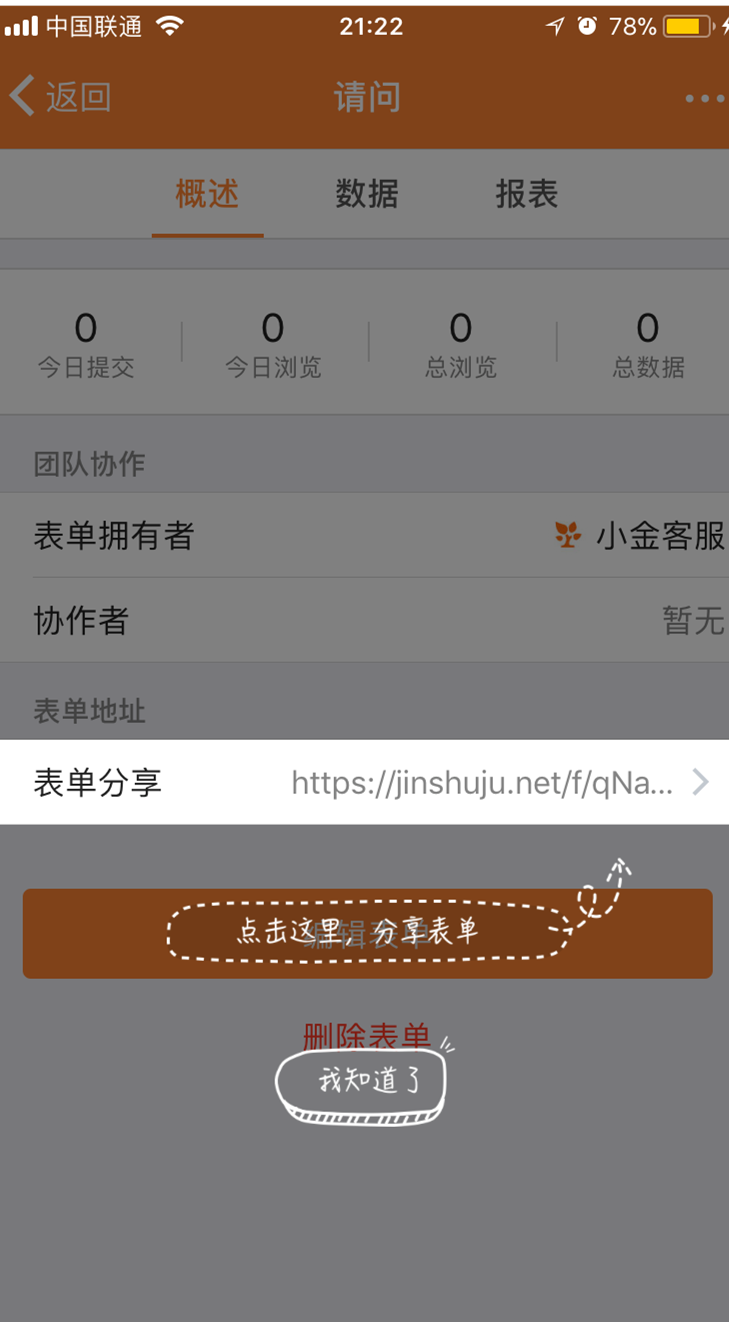Open the 表单拥有者 row
The height and width of the screenshot is (1322, 729).
(364, 536)
